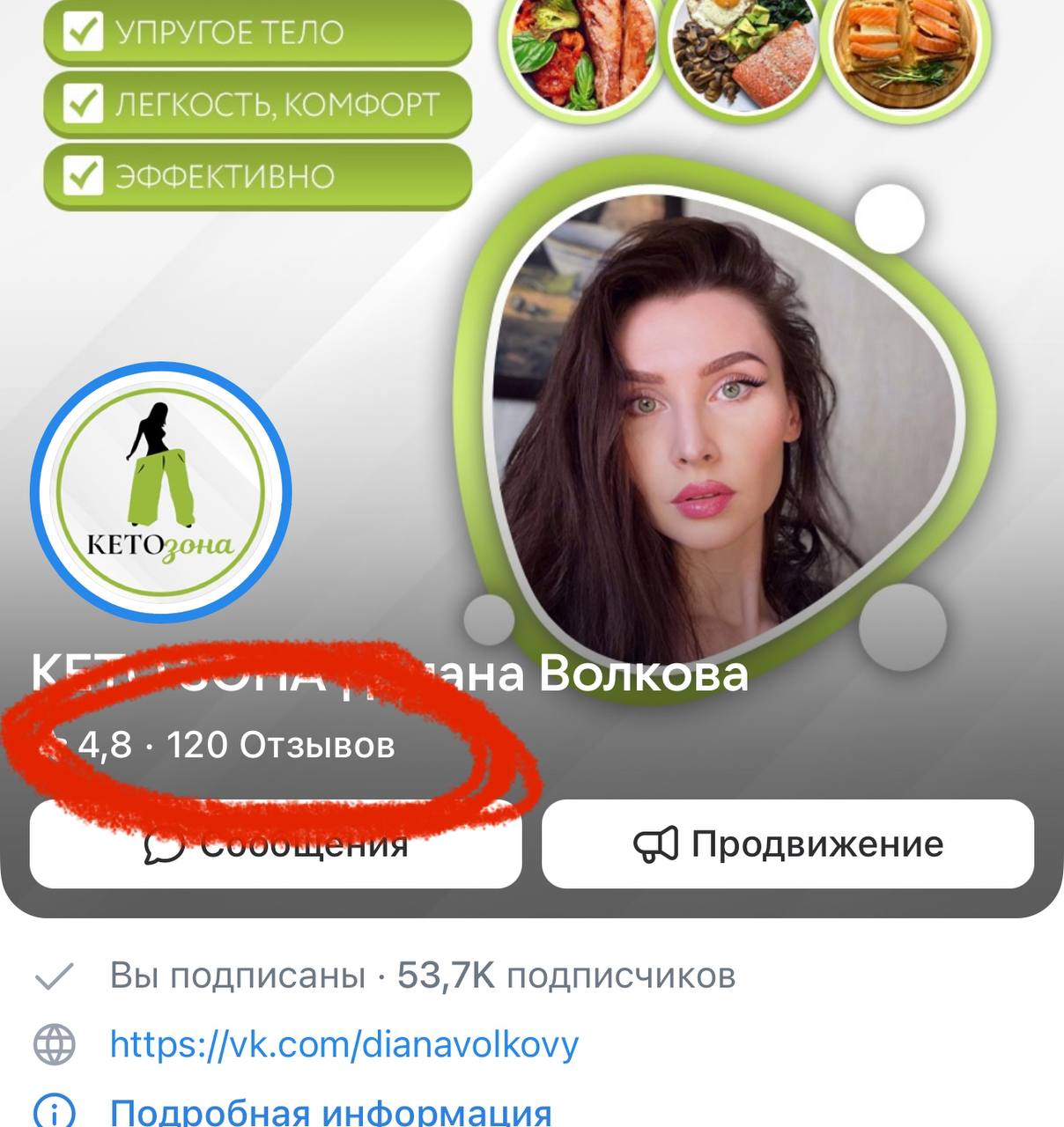Tap the Вы подписаны subscription status
The height and width of the screenshot is (1127, 1064).
point(237,976)
